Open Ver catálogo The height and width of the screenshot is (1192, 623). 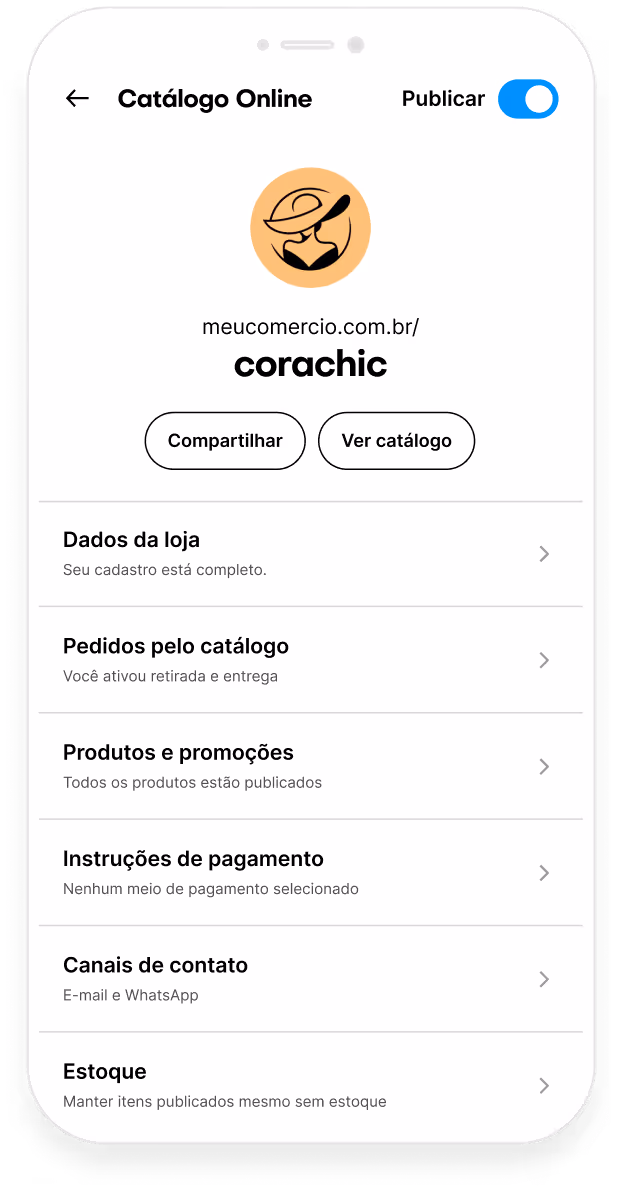point(396,441)
